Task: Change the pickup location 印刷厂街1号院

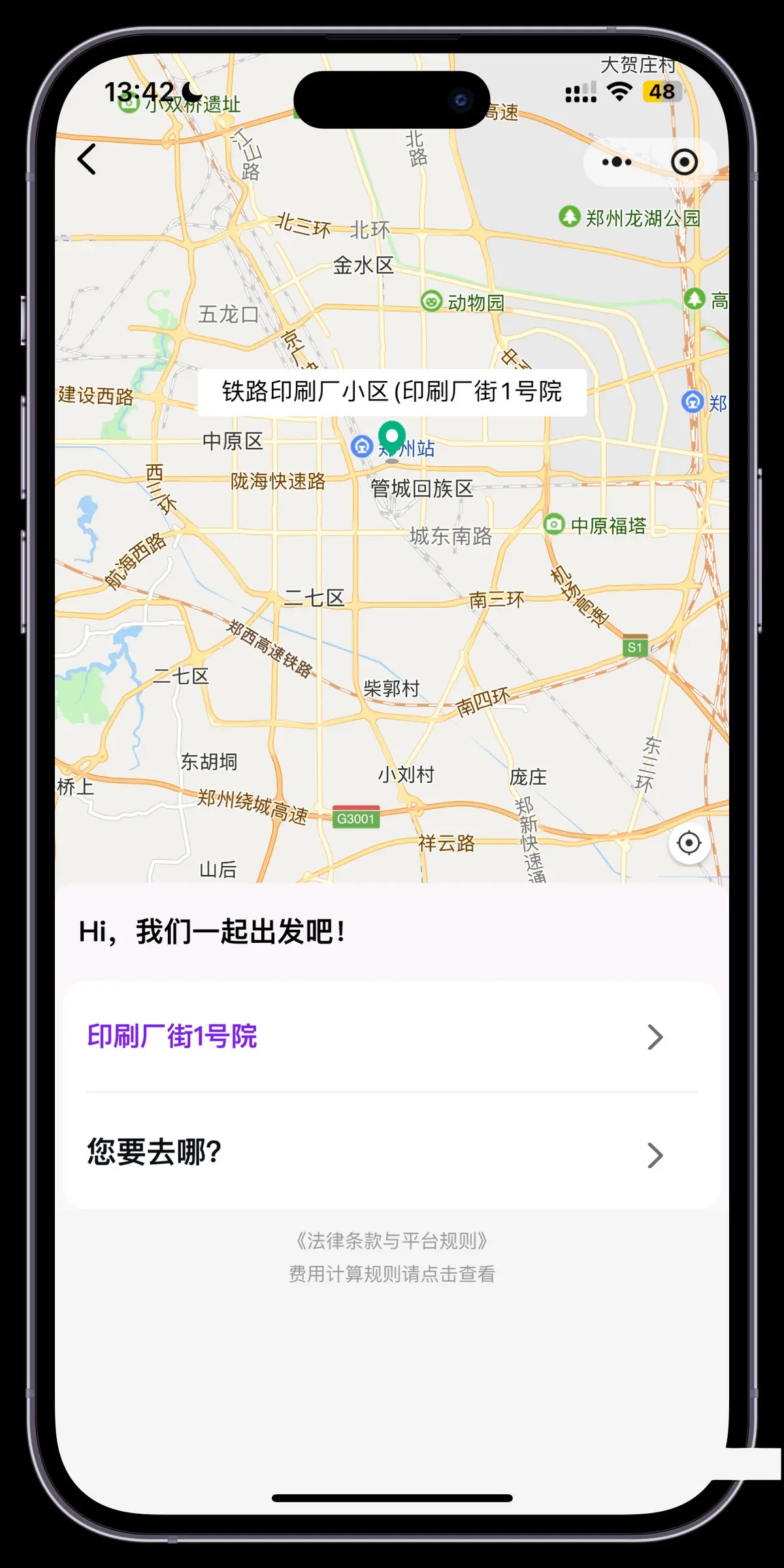Action: (x=392, y=1037)
